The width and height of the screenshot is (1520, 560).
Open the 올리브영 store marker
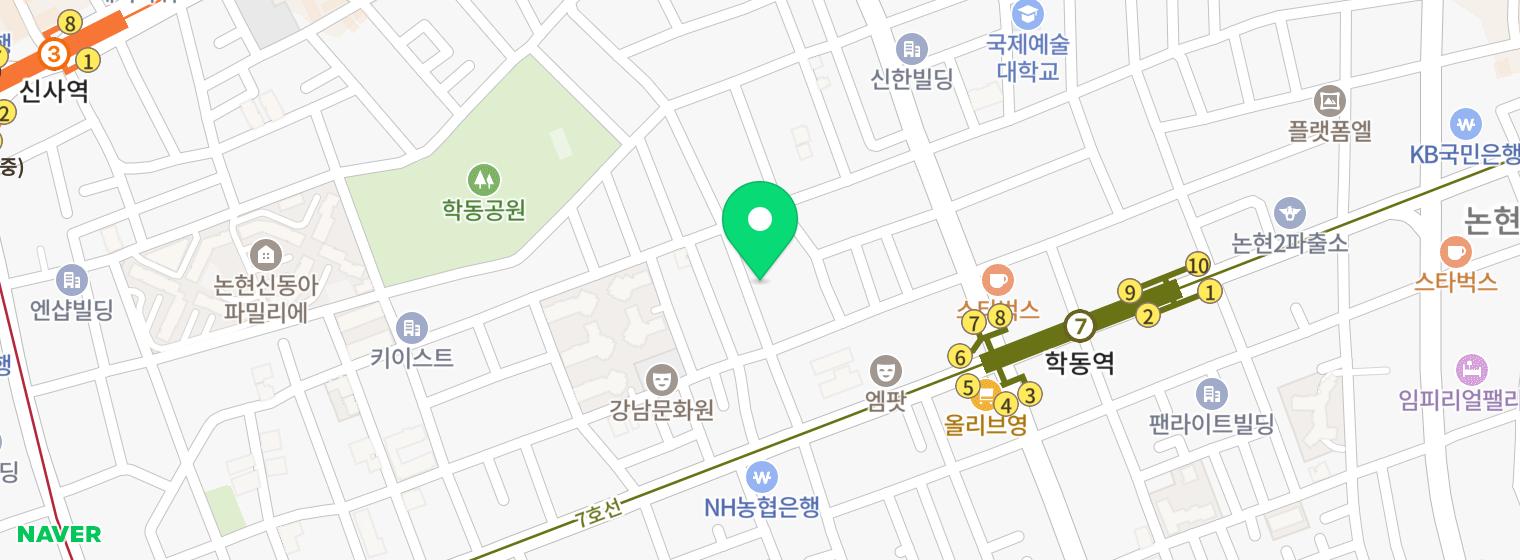point(985,397)
